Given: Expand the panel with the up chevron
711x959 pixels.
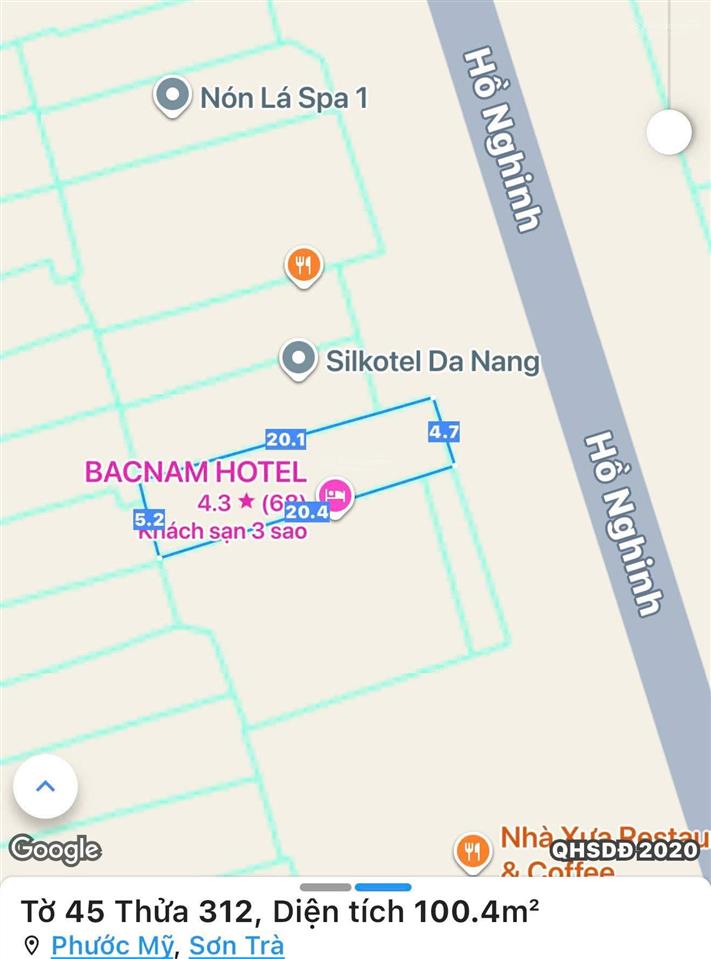Looking at the screenshot, I should click(x=45, y=786).
